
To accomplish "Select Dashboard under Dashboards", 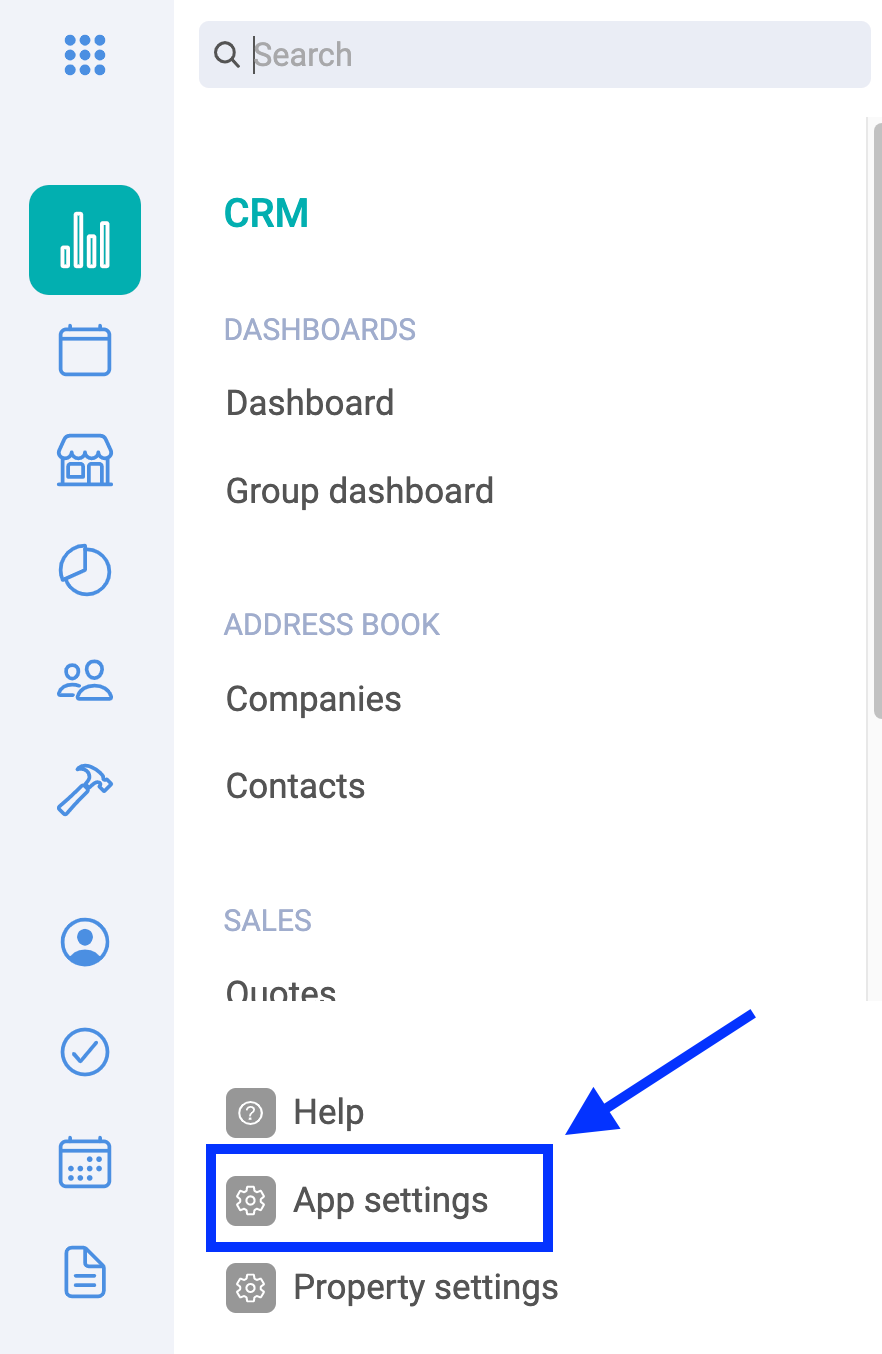I will [x=310, y=402].
